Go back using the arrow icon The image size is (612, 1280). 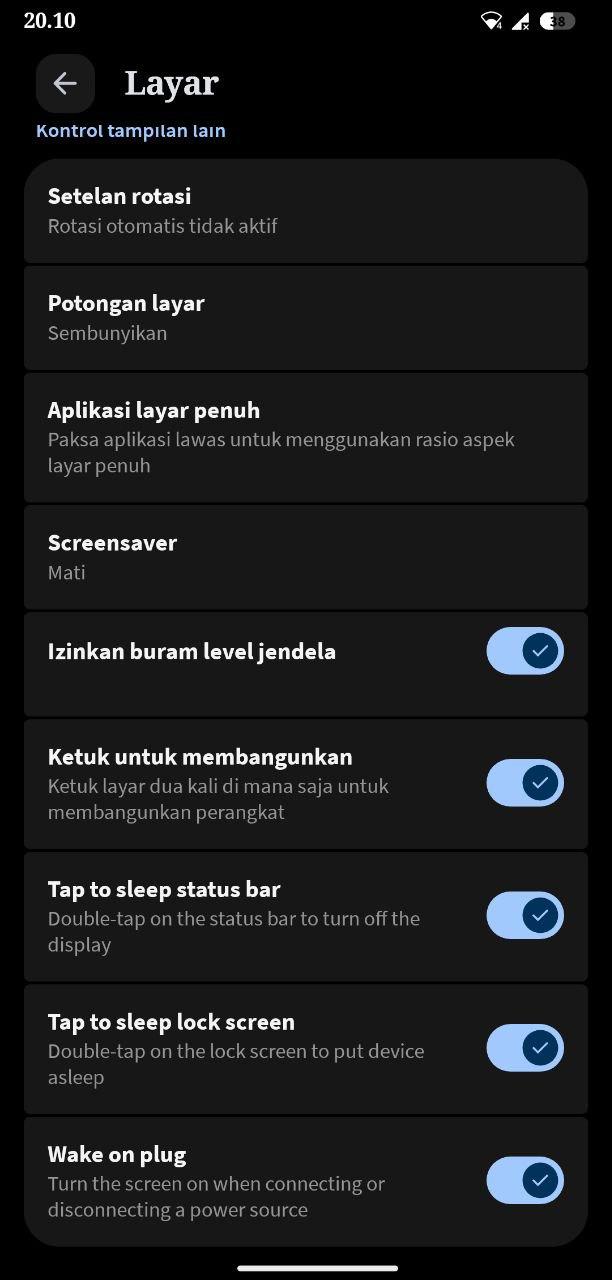(65, 83)
